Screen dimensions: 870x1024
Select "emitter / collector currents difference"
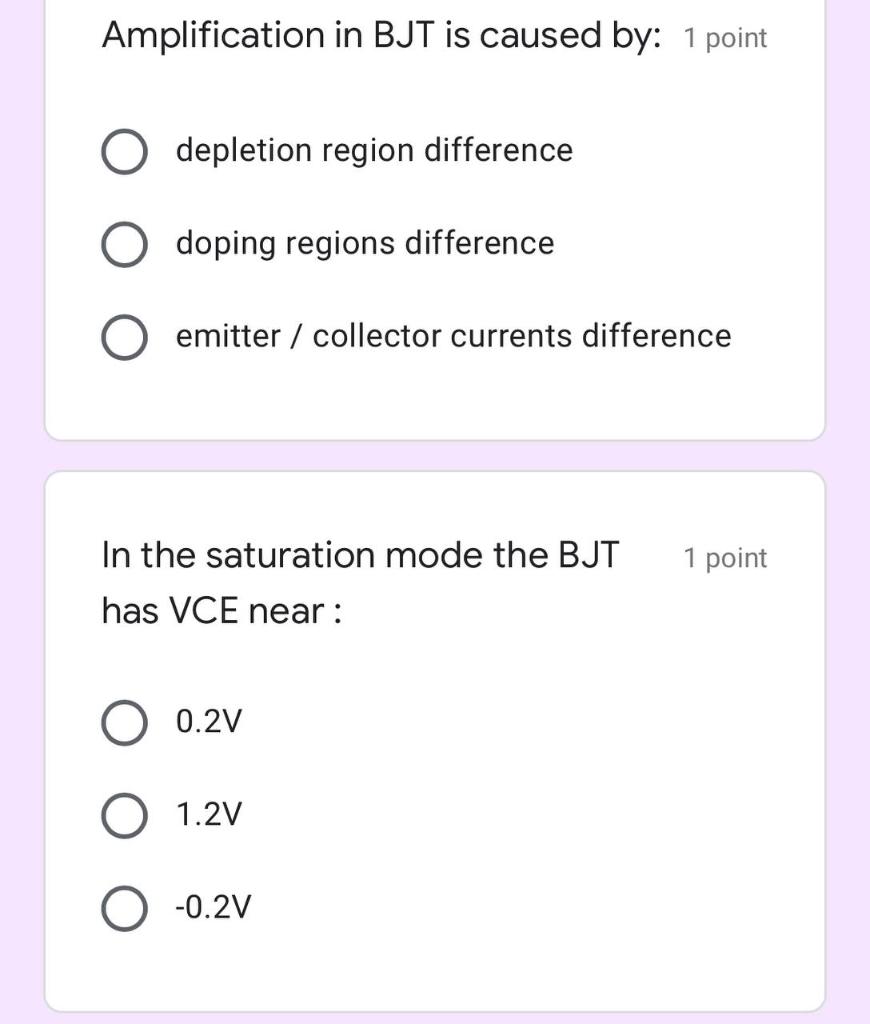[123, 338]
